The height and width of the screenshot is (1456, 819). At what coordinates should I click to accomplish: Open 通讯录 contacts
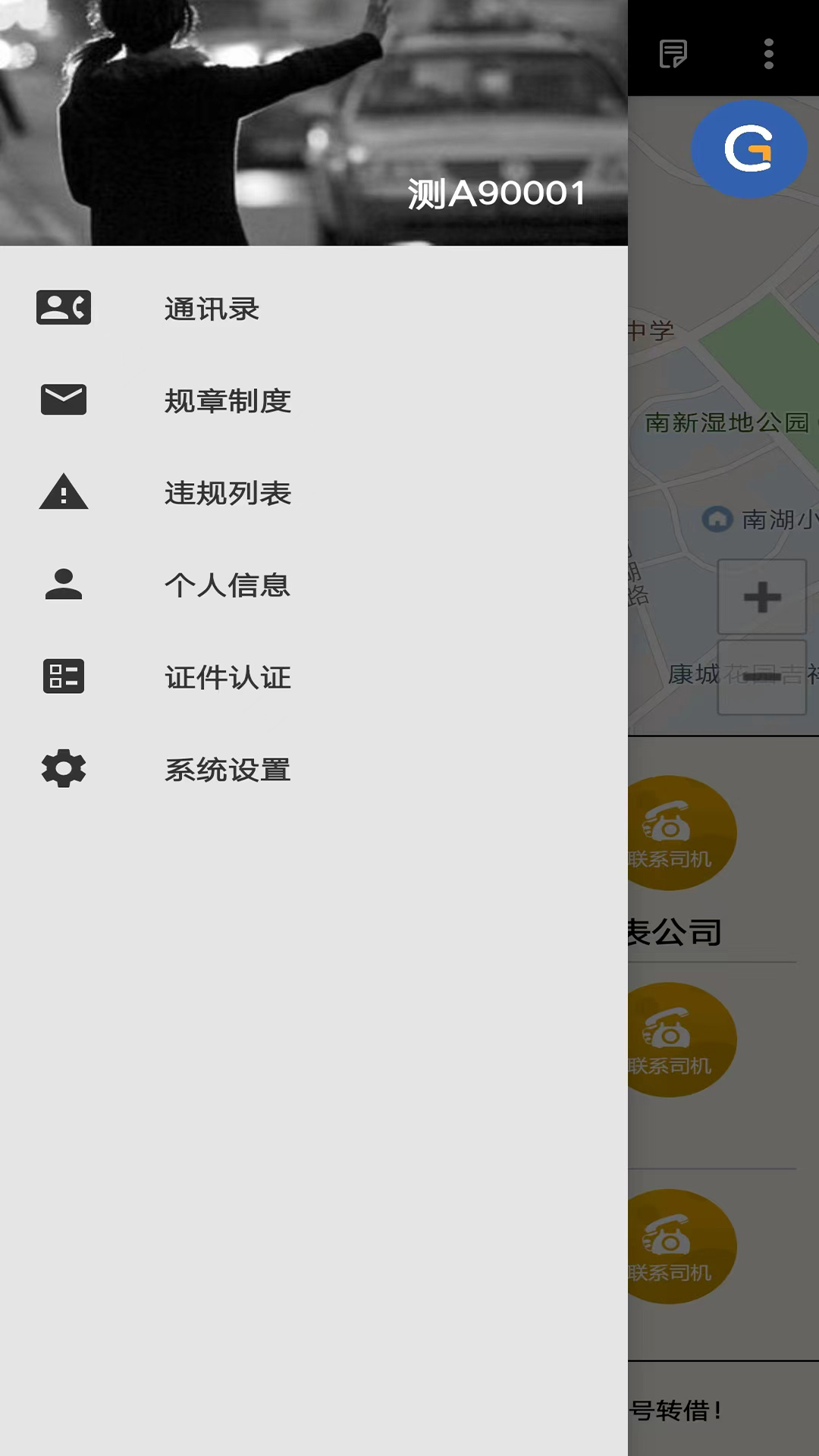tap(212, 309)
